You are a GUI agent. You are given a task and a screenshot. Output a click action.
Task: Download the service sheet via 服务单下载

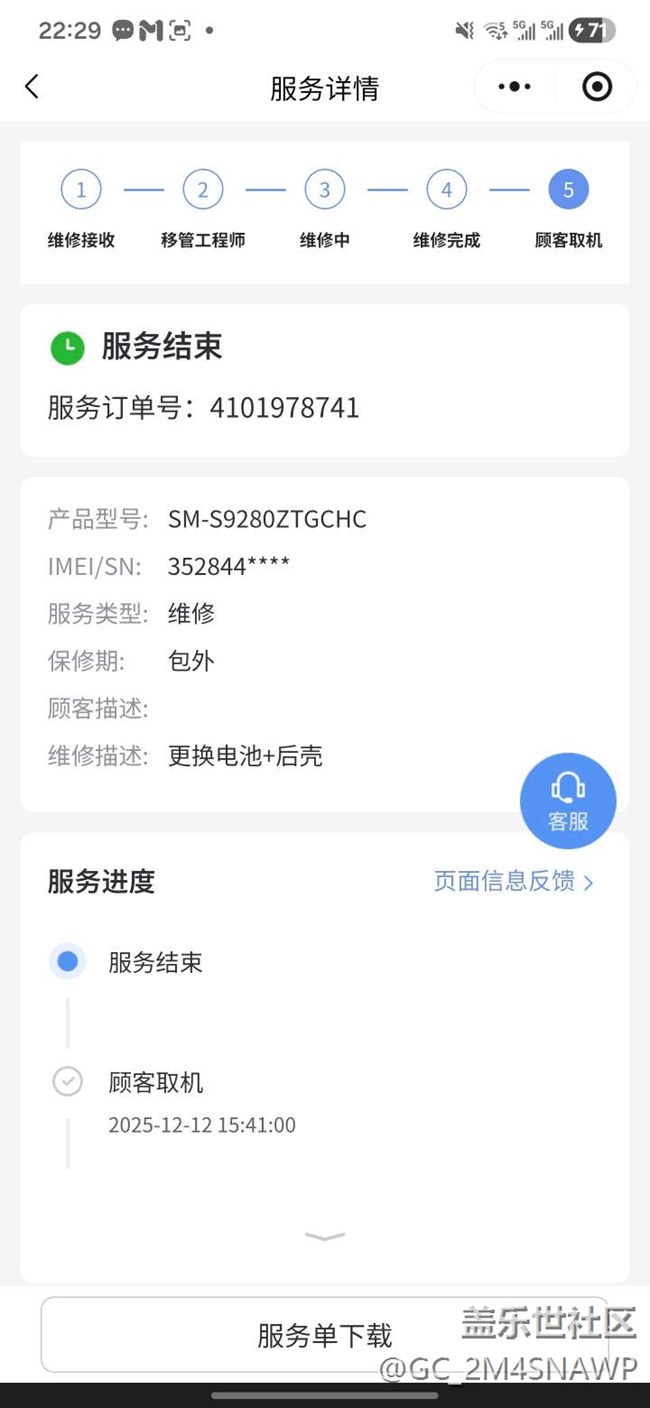pos(325,1335)
